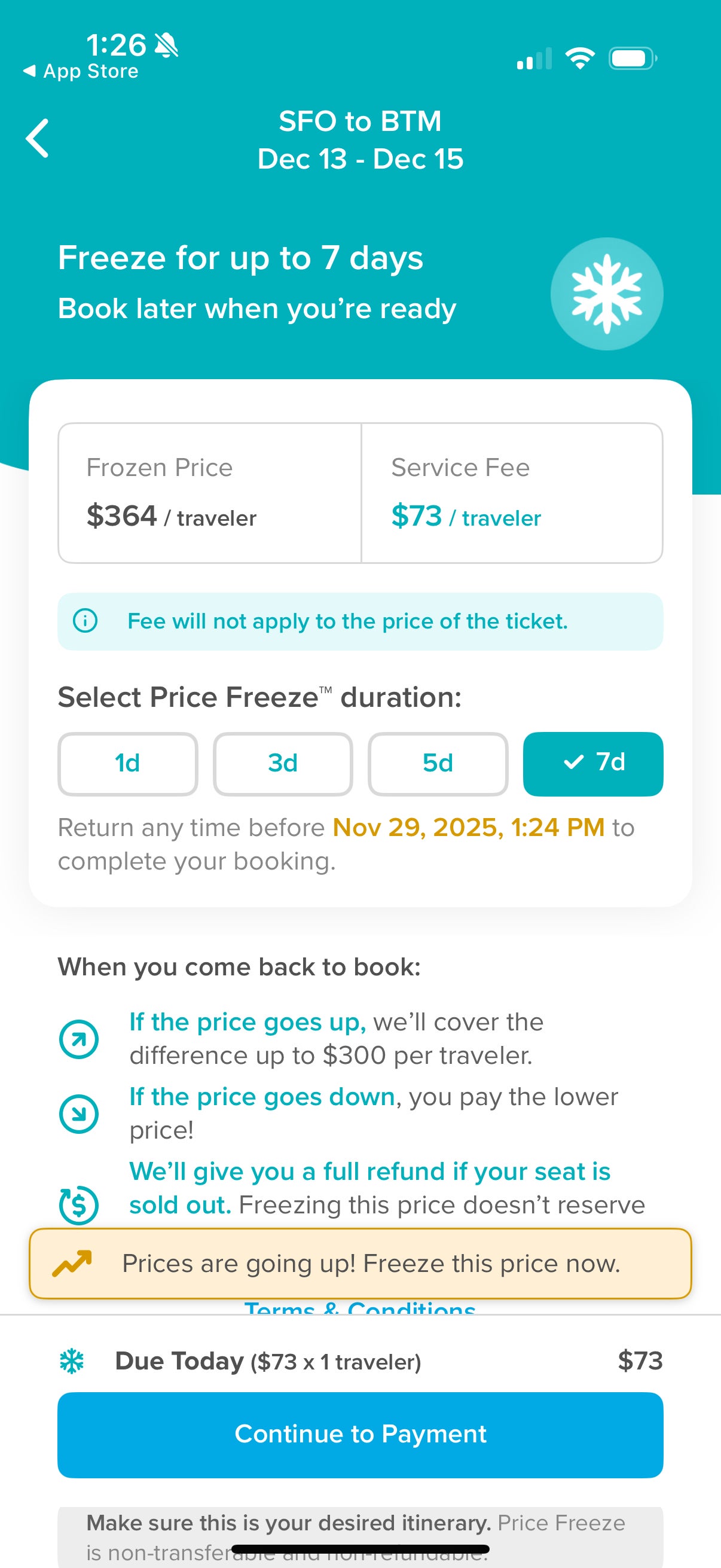
Task: Tap the price-goes-up arrow icon
Action: click(80, 1038)
